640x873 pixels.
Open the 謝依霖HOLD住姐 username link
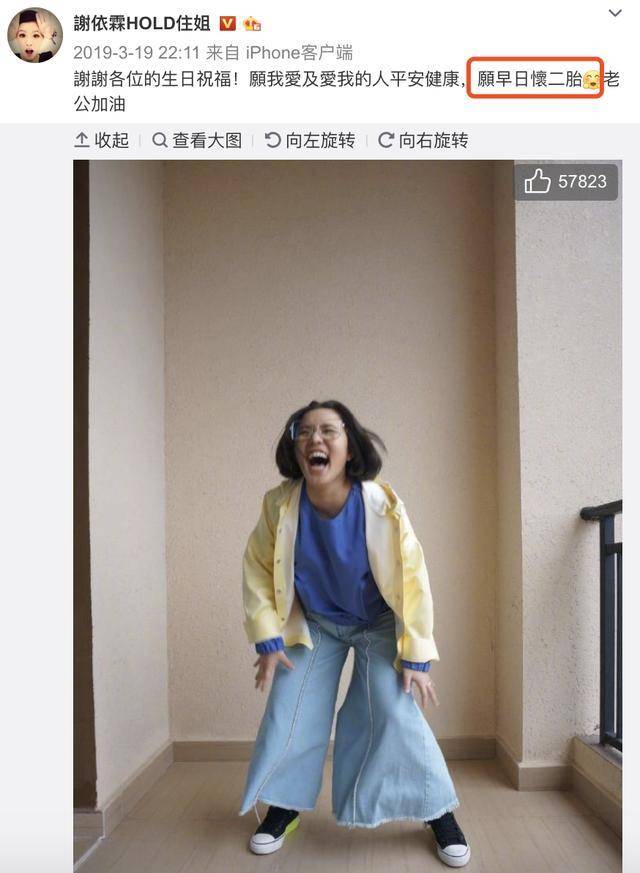(x=142, y=24)
